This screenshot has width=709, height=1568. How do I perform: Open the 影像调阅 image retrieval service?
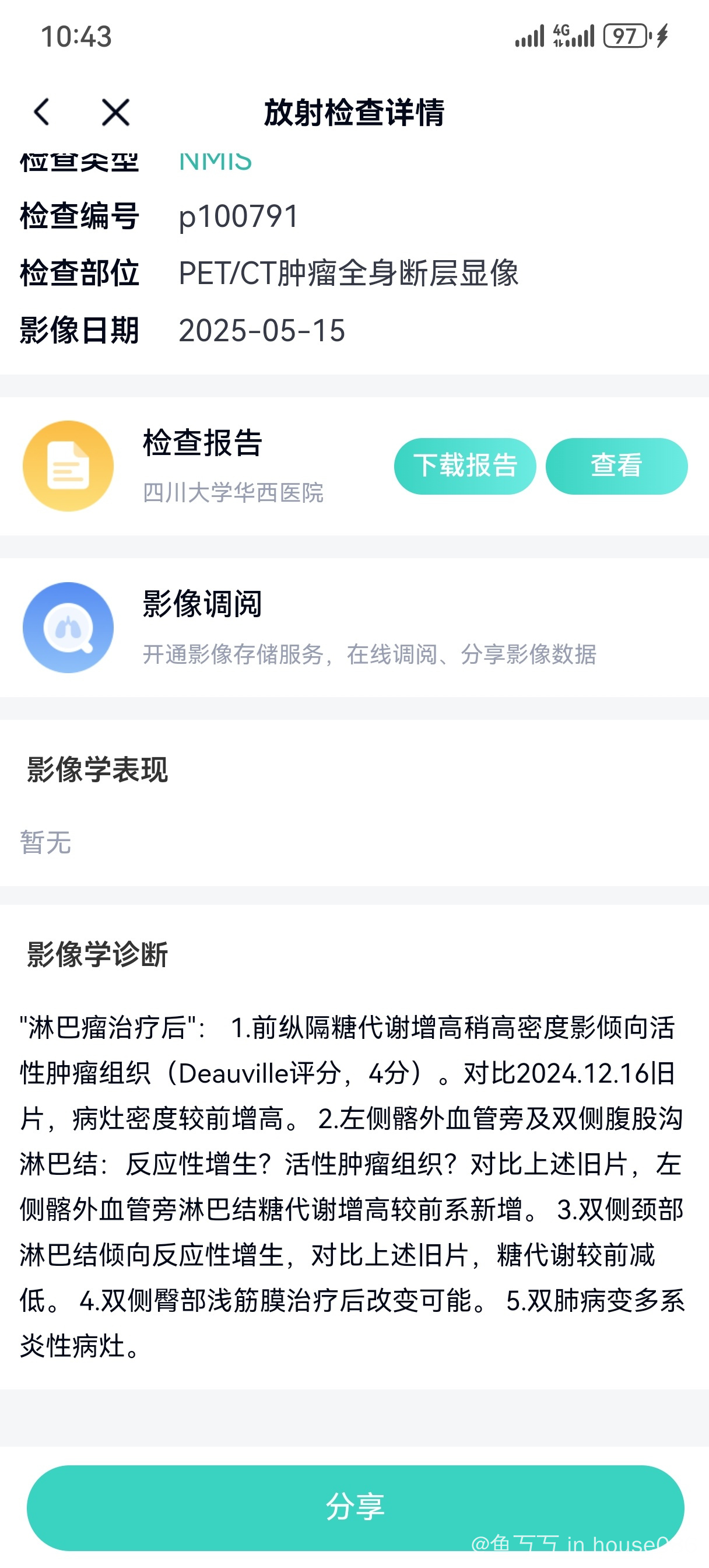(354, 627)
